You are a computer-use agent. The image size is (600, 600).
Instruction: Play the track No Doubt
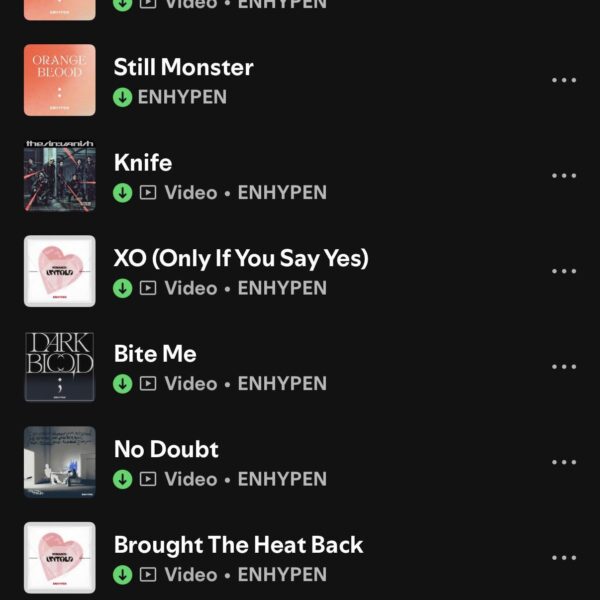tap(166, 450)
